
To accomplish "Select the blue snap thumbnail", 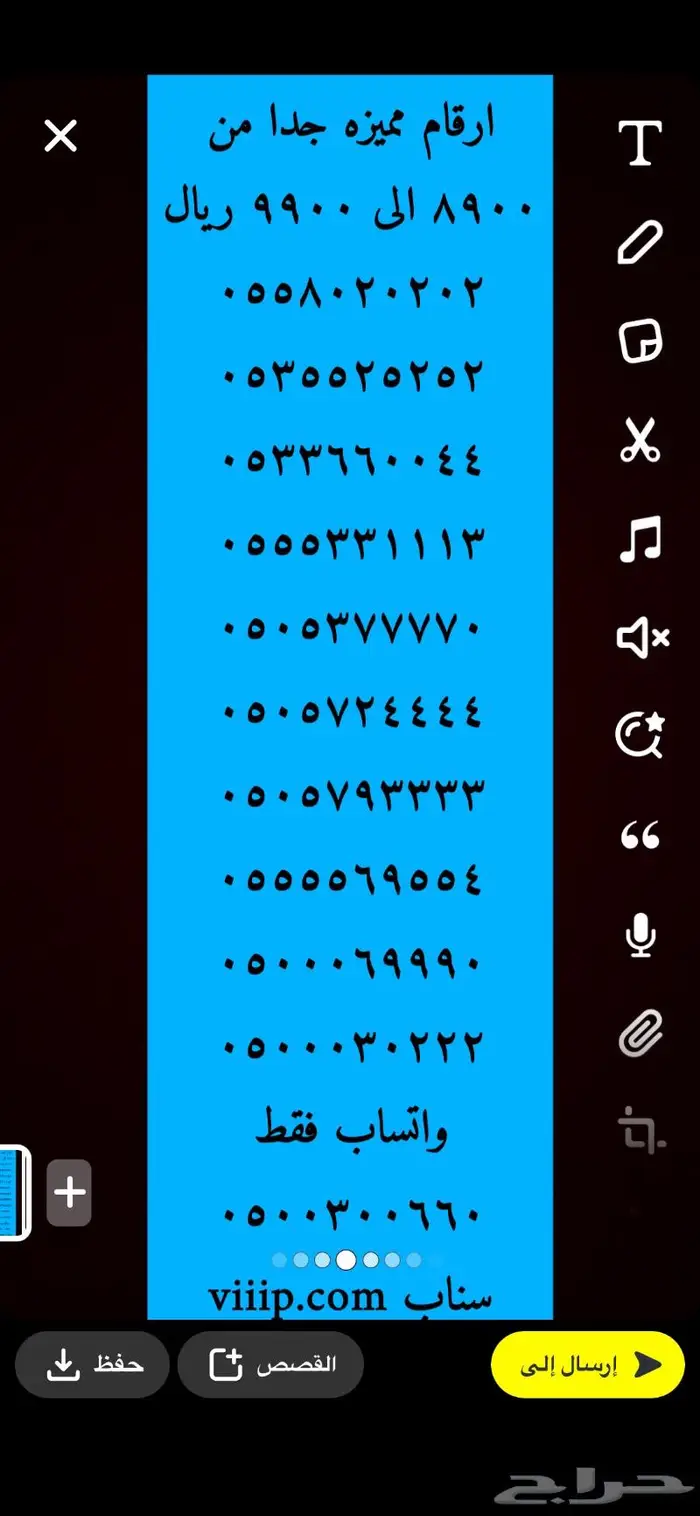I will tap(12, 1193).
